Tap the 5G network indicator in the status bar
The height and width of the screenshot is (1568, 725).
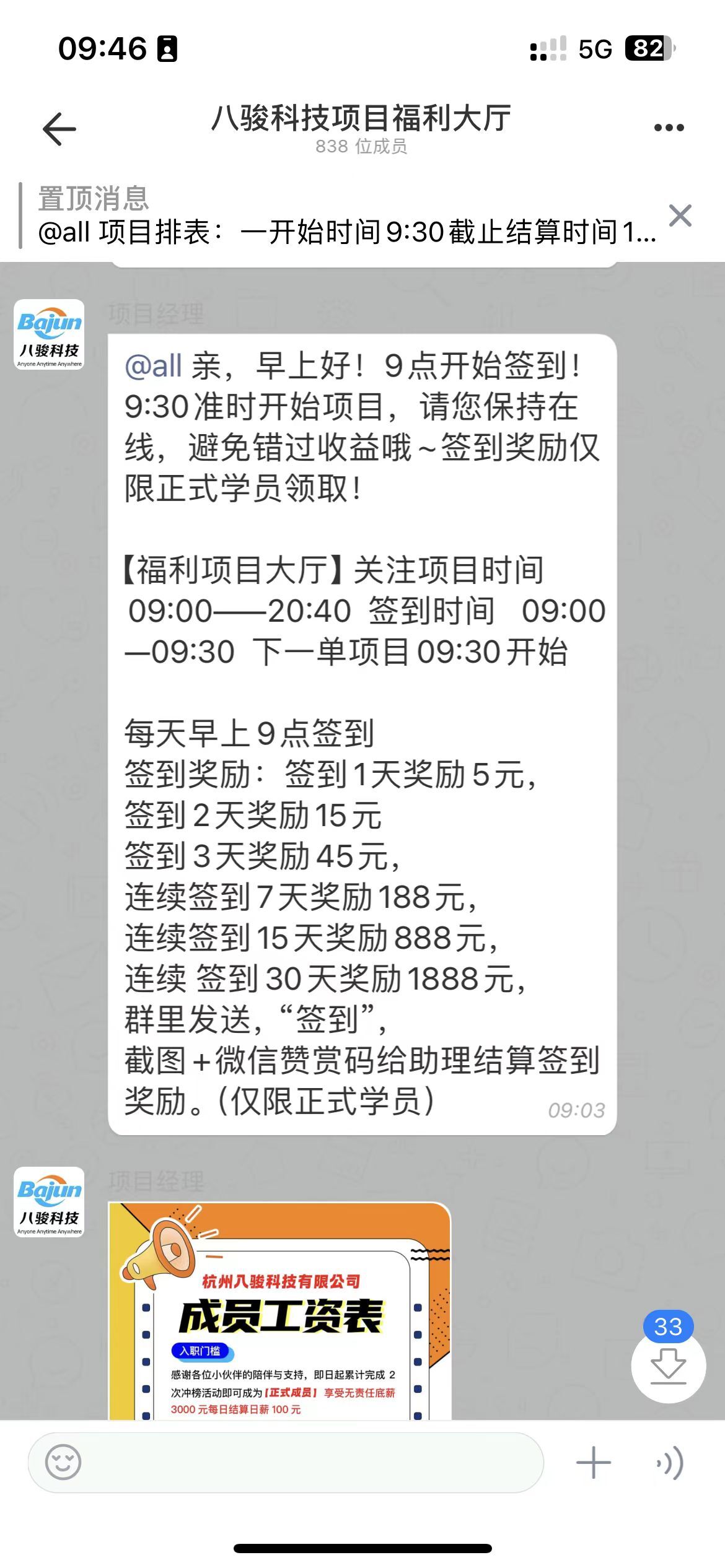tap(596, 48)
